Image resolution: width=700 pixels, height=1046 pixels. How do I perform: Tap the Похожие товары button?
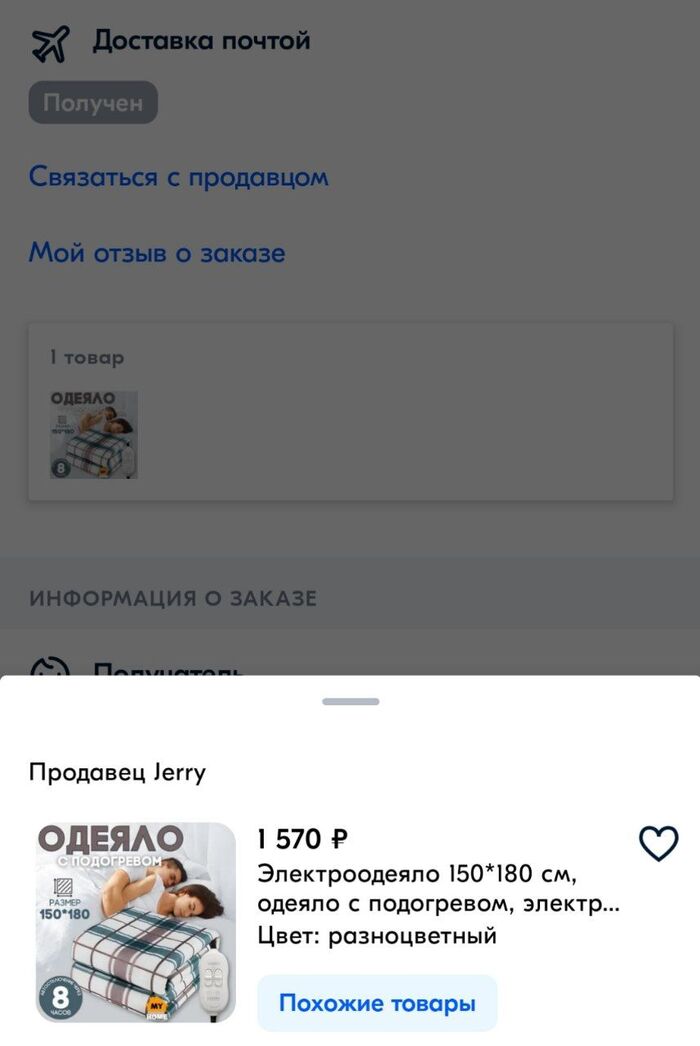click(x=377, y=1003)
